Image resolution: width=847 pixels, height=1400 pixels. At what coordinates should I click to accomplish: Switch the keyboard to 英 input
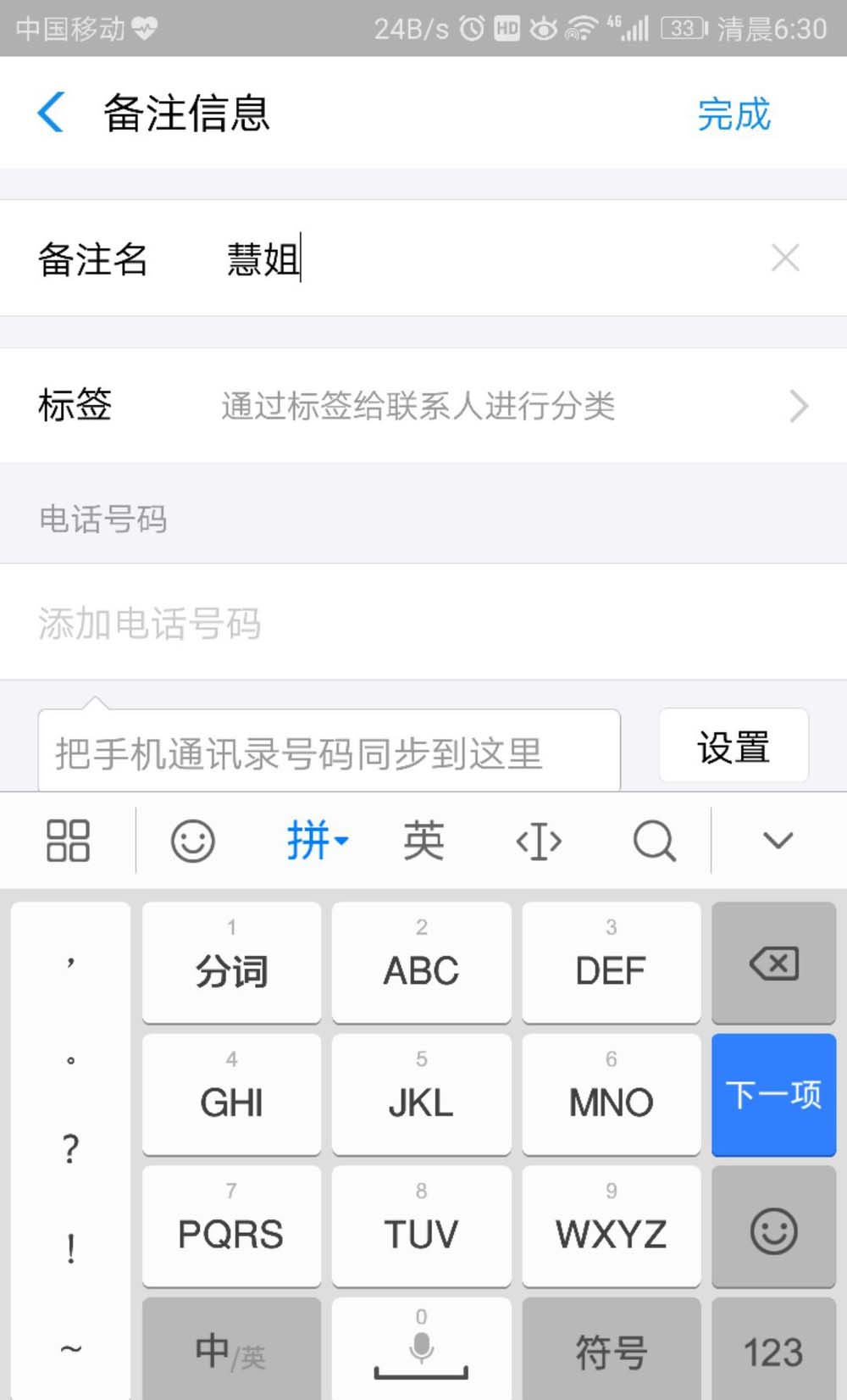click(423, 841)
